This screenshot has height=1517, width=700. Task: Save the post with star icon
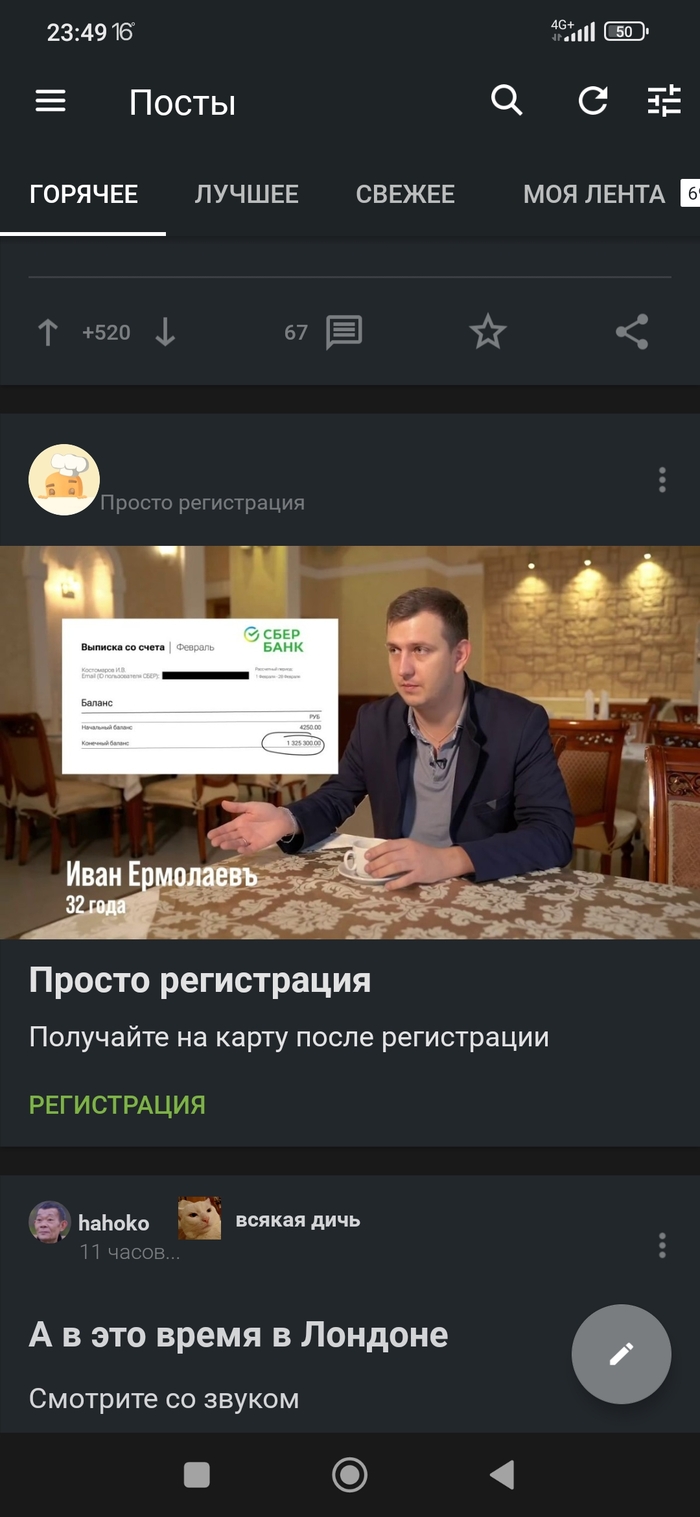(488, 332)
